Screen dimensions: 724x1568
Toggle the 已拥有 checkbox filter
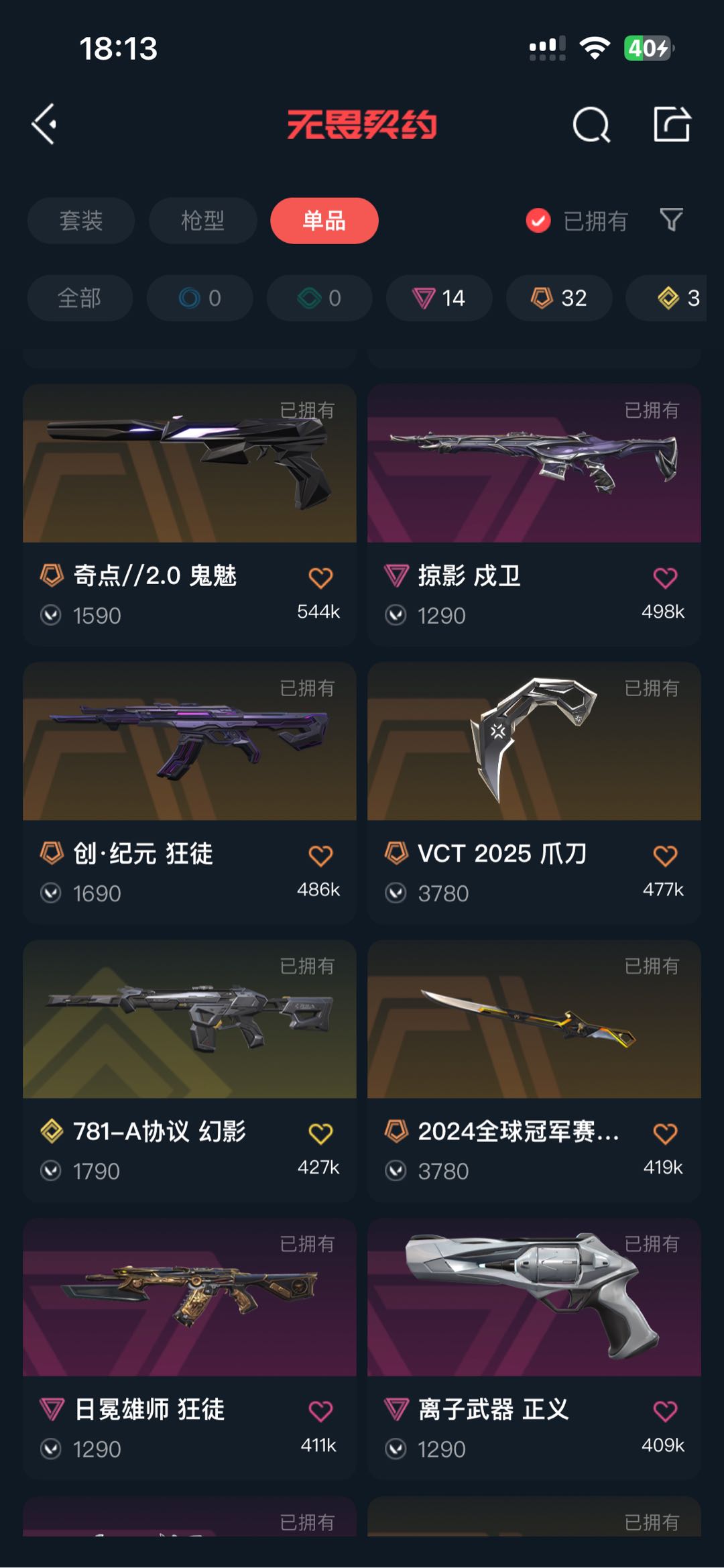538,221
